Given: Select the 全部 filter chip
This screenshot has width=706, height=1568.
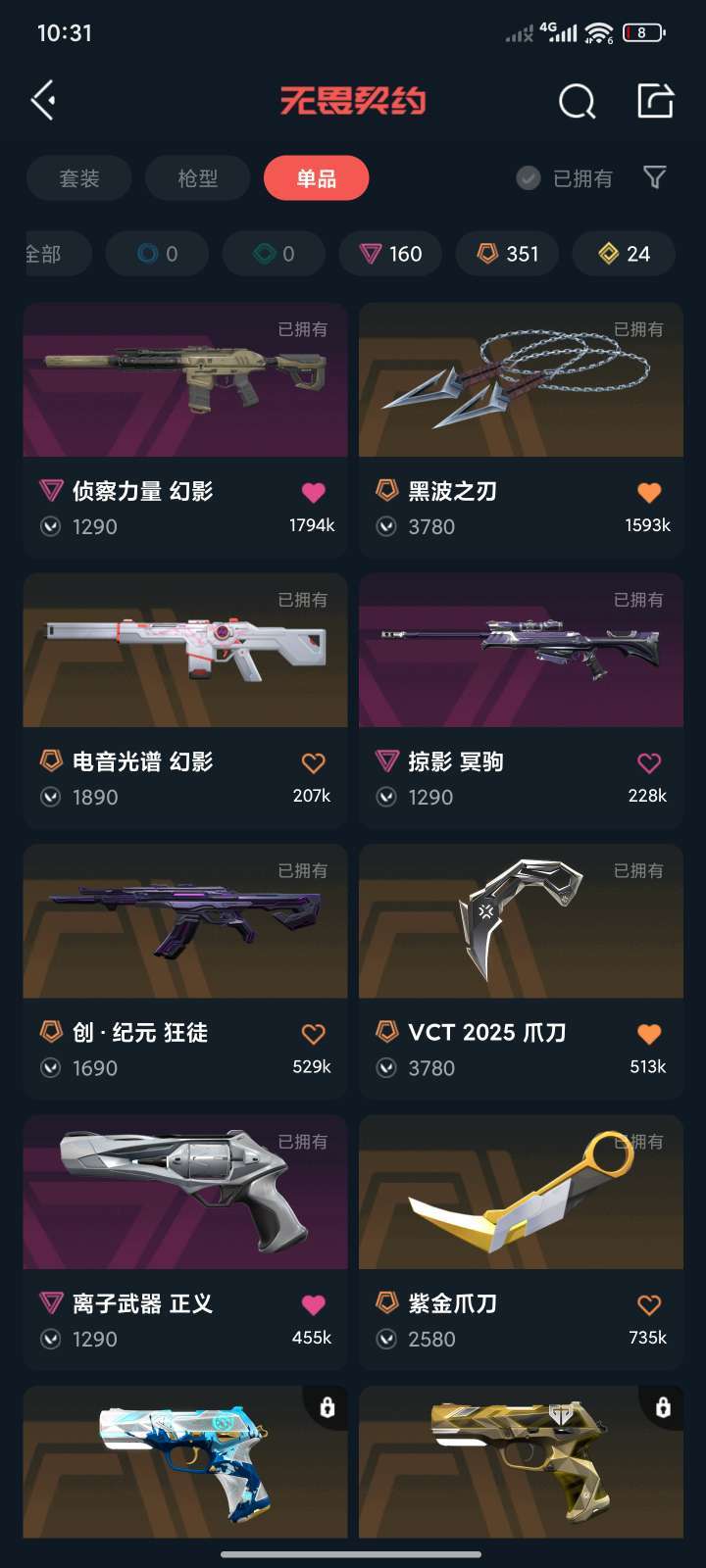Looking at the screenshot, I should pos(49,254).
